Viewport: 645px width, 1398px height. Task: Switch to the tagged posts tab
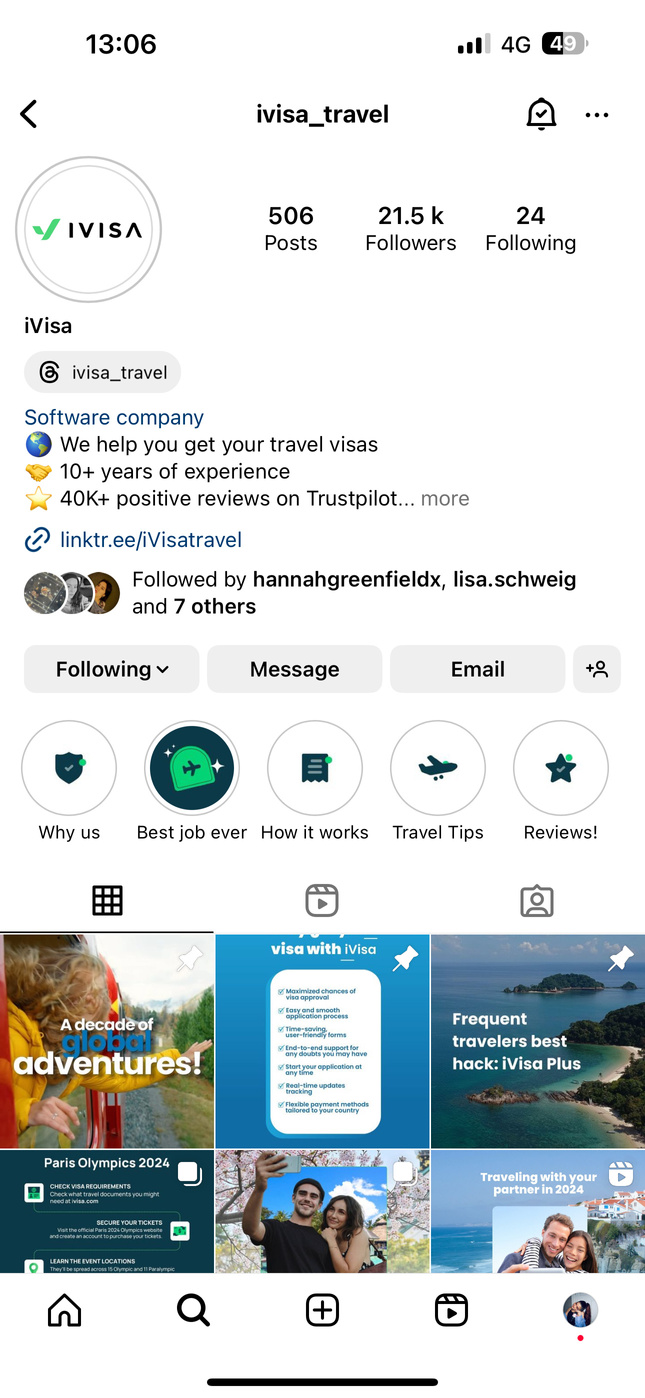[537, 900]
